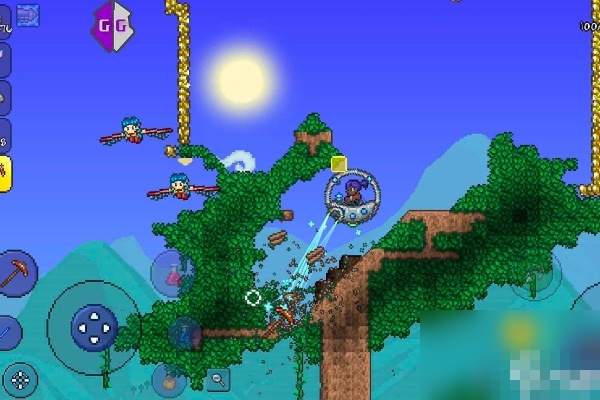This screenshot has height=400, width=600.
Task: Tap the blue sword weapon button
Action: [x=7, y=329]
